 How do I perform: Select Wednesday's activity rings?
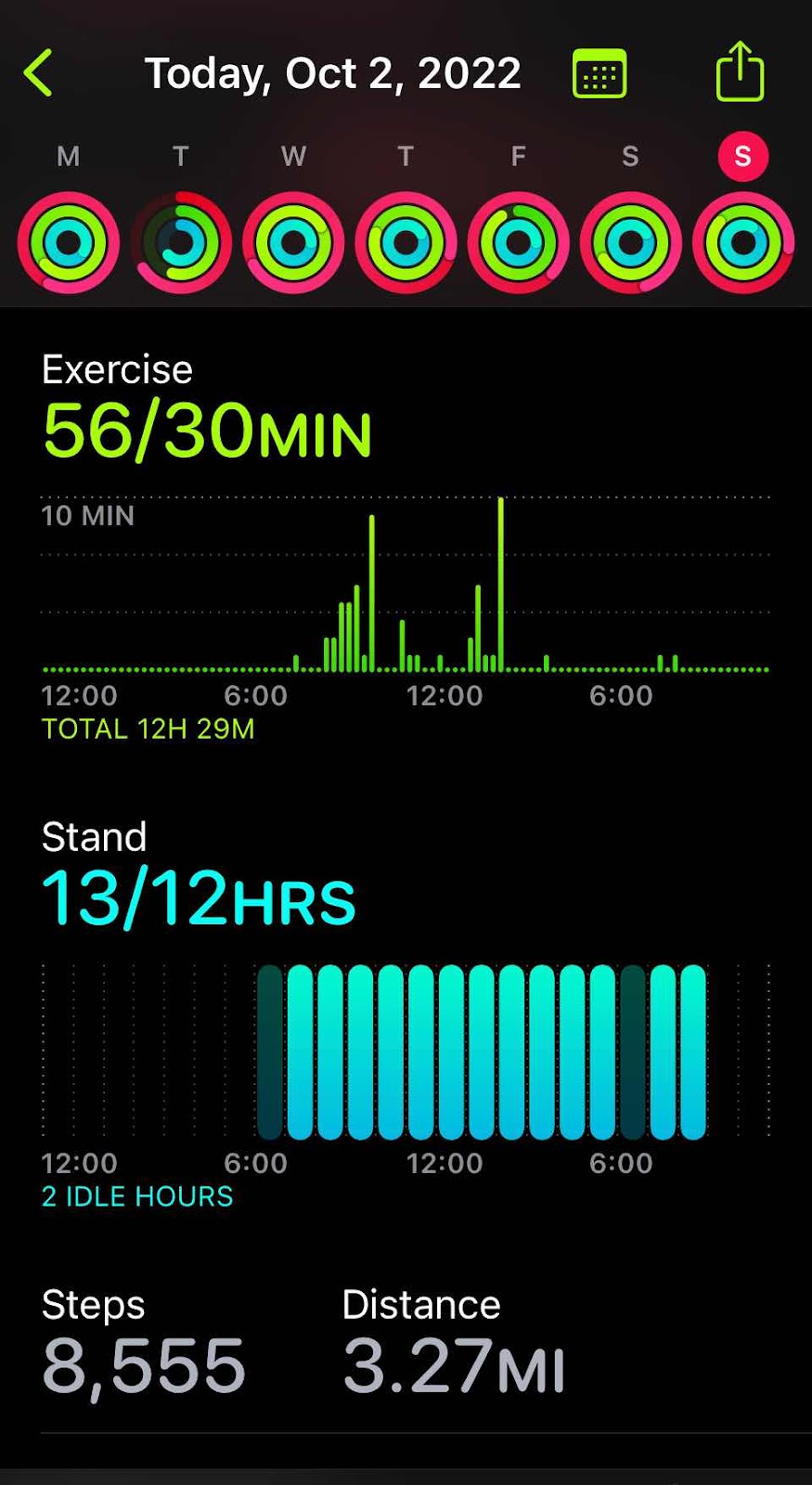click(293, 243)
